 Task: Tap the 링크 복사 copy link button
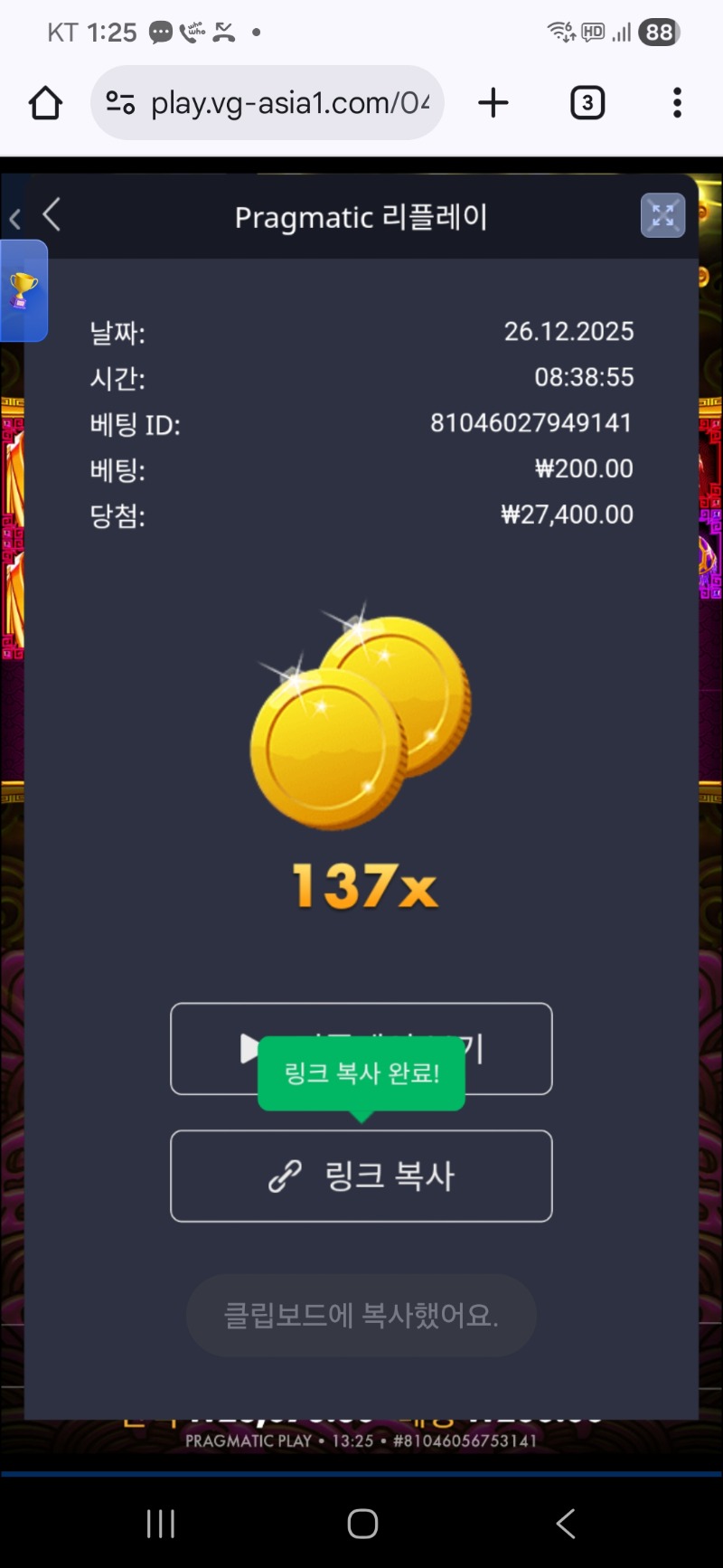click(361, 1176)
